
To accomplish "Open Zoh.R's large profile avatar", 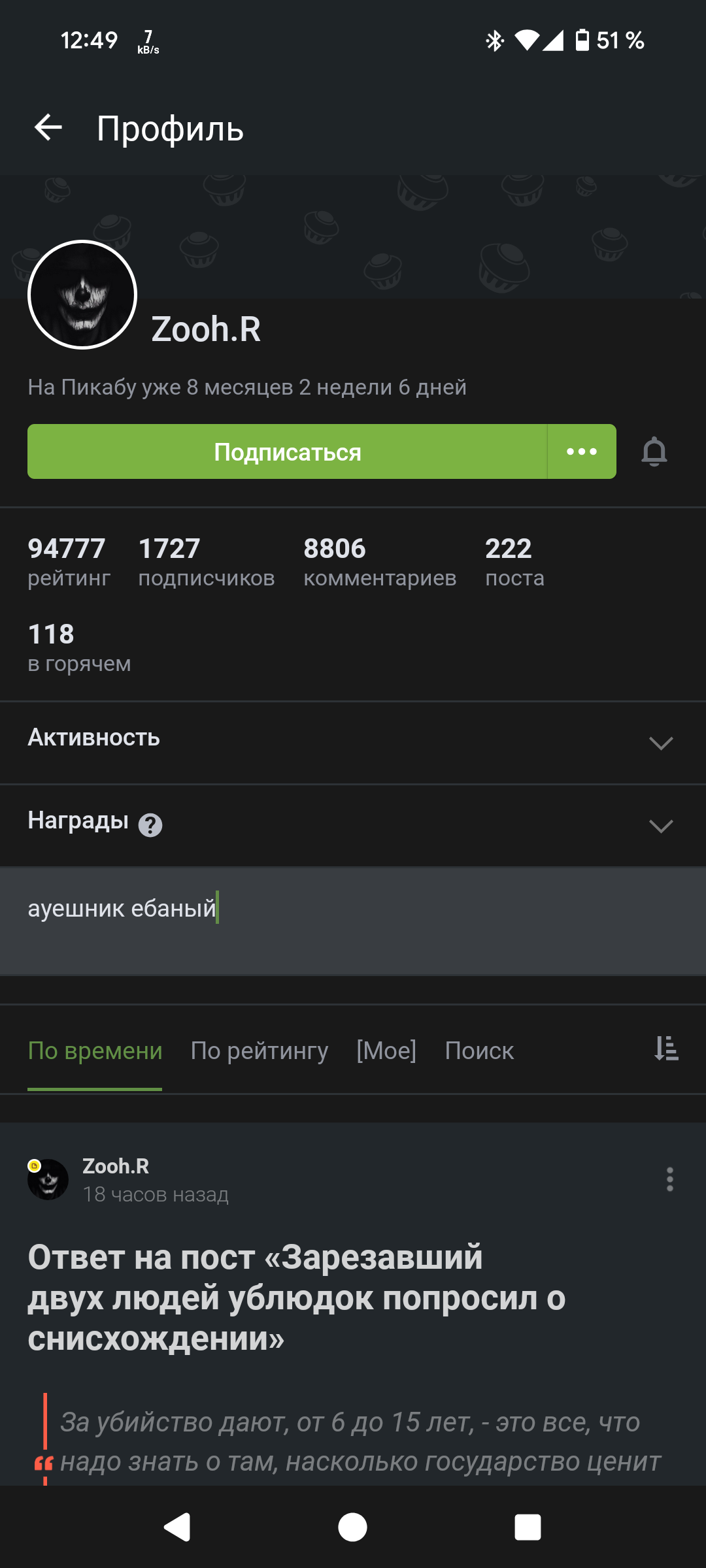I will [82, 295].
